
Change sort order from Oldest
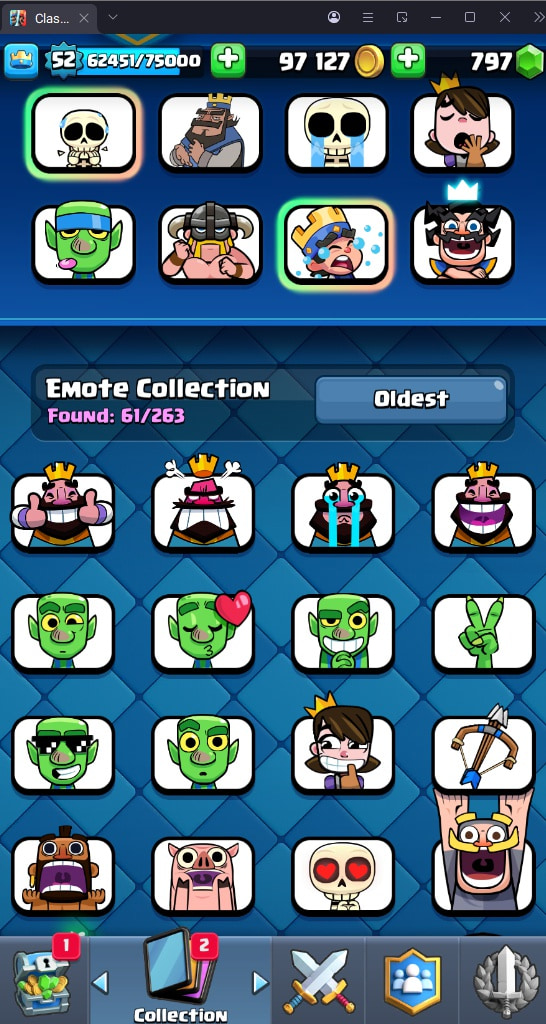411,399
